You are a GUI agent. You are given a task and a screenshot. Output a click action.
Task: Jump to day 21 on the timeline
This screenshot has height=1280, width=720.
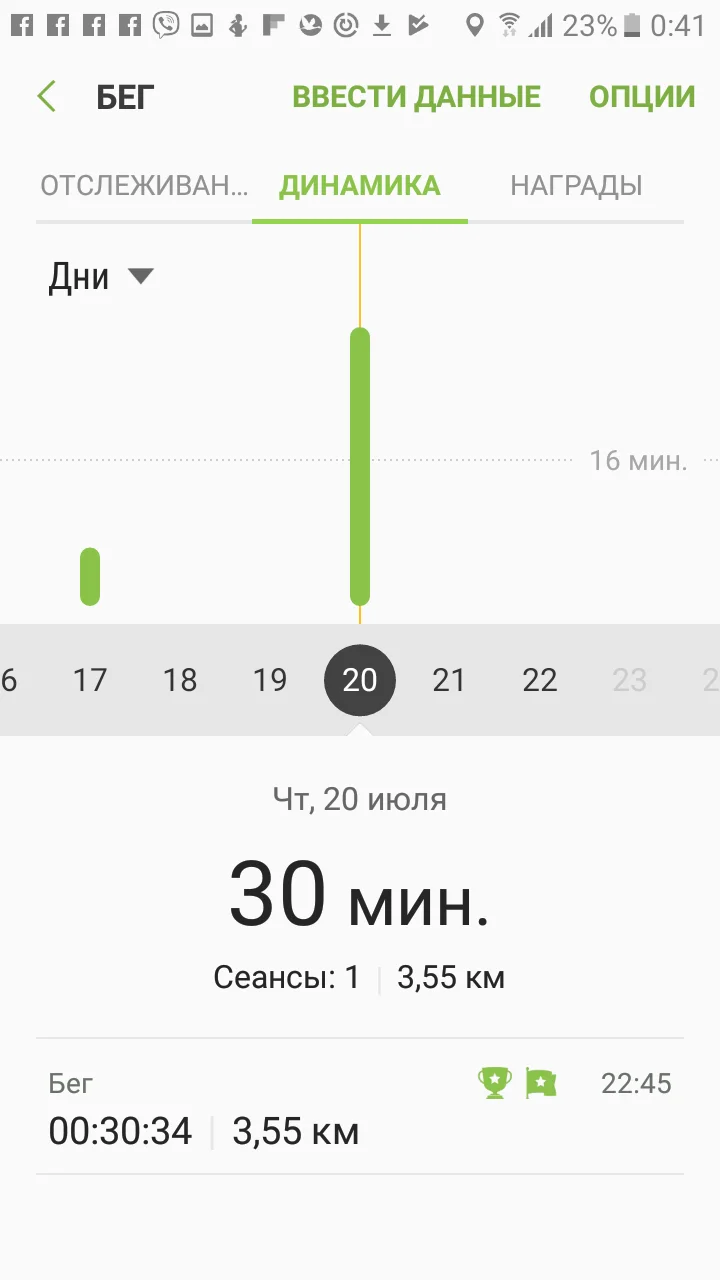pos(450,680)
